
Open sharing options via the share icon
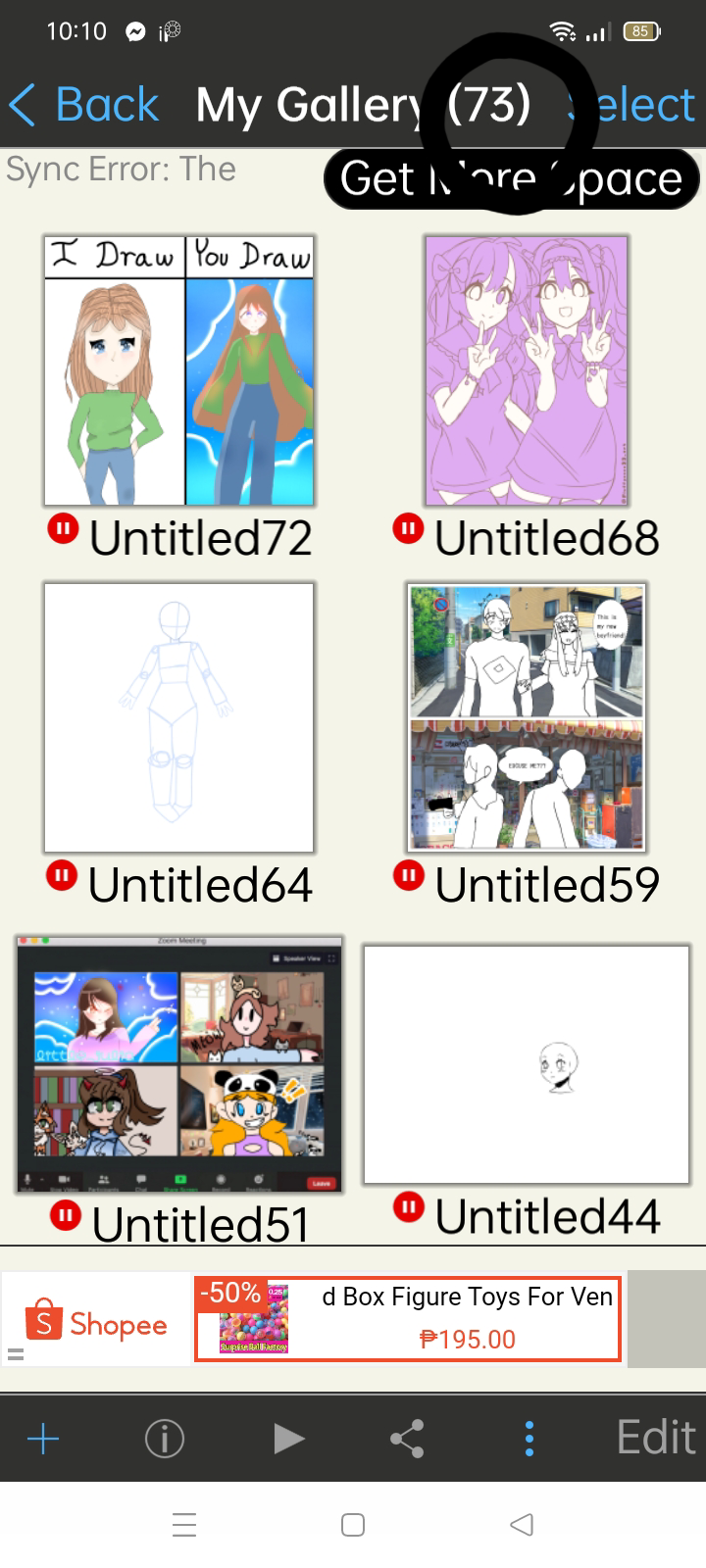(407, 1438)
